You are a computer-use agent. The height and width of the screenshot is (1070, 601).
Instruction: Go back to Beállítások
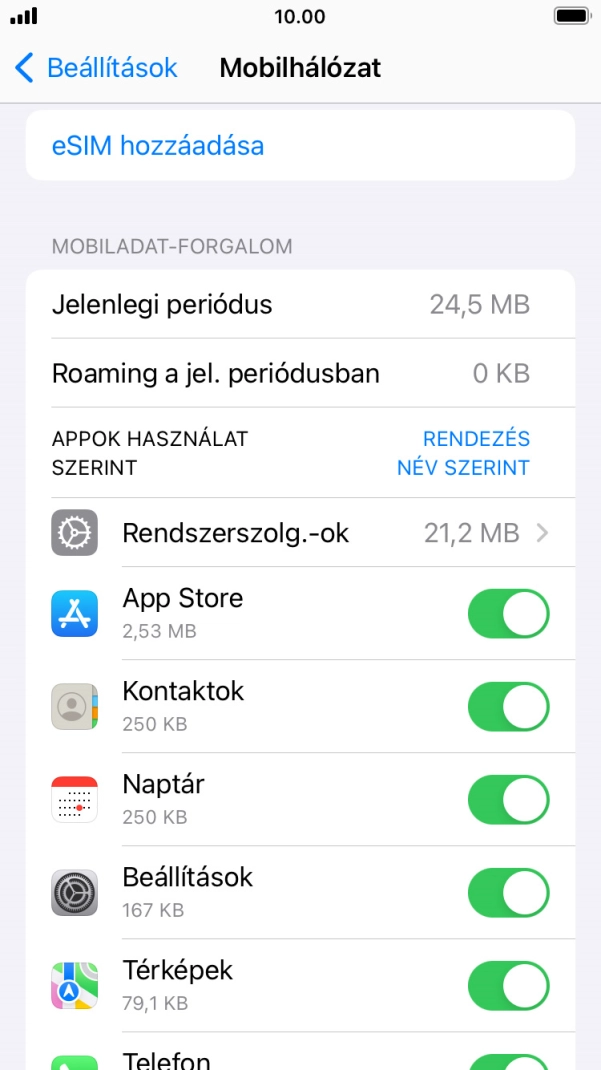pyautogui.click(x=96, y=68)
